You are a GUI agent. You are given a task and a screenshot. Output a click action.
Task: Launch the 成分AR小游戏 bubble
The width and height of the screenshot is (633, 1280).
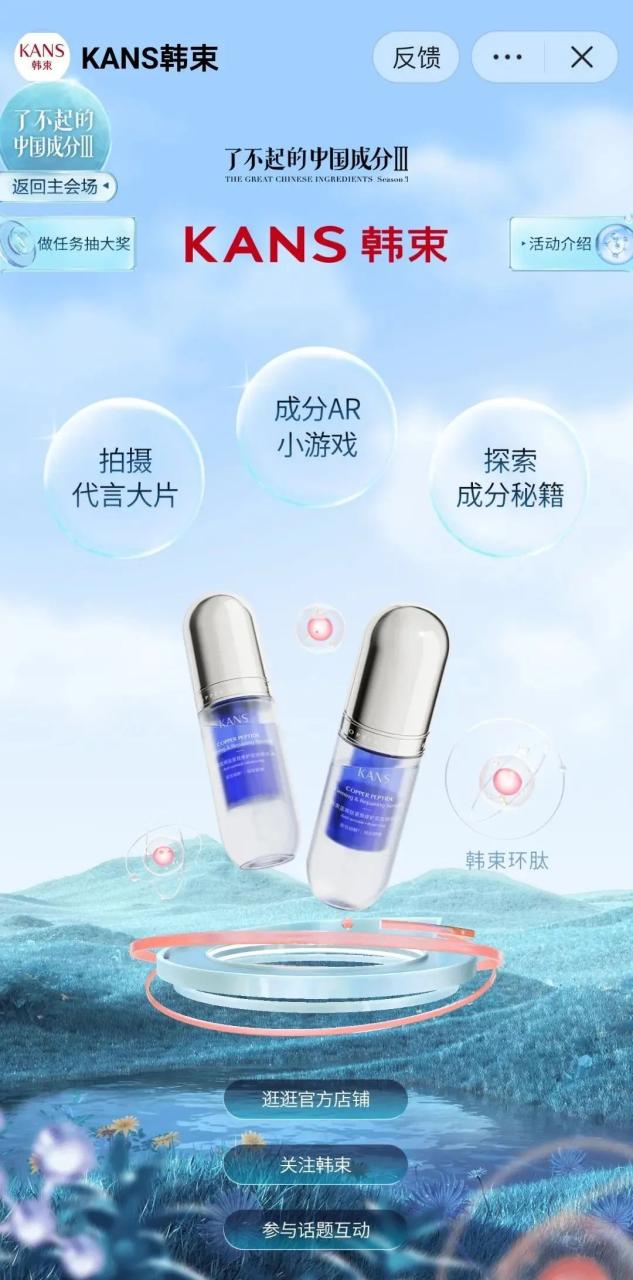click(x=316, y=427)
